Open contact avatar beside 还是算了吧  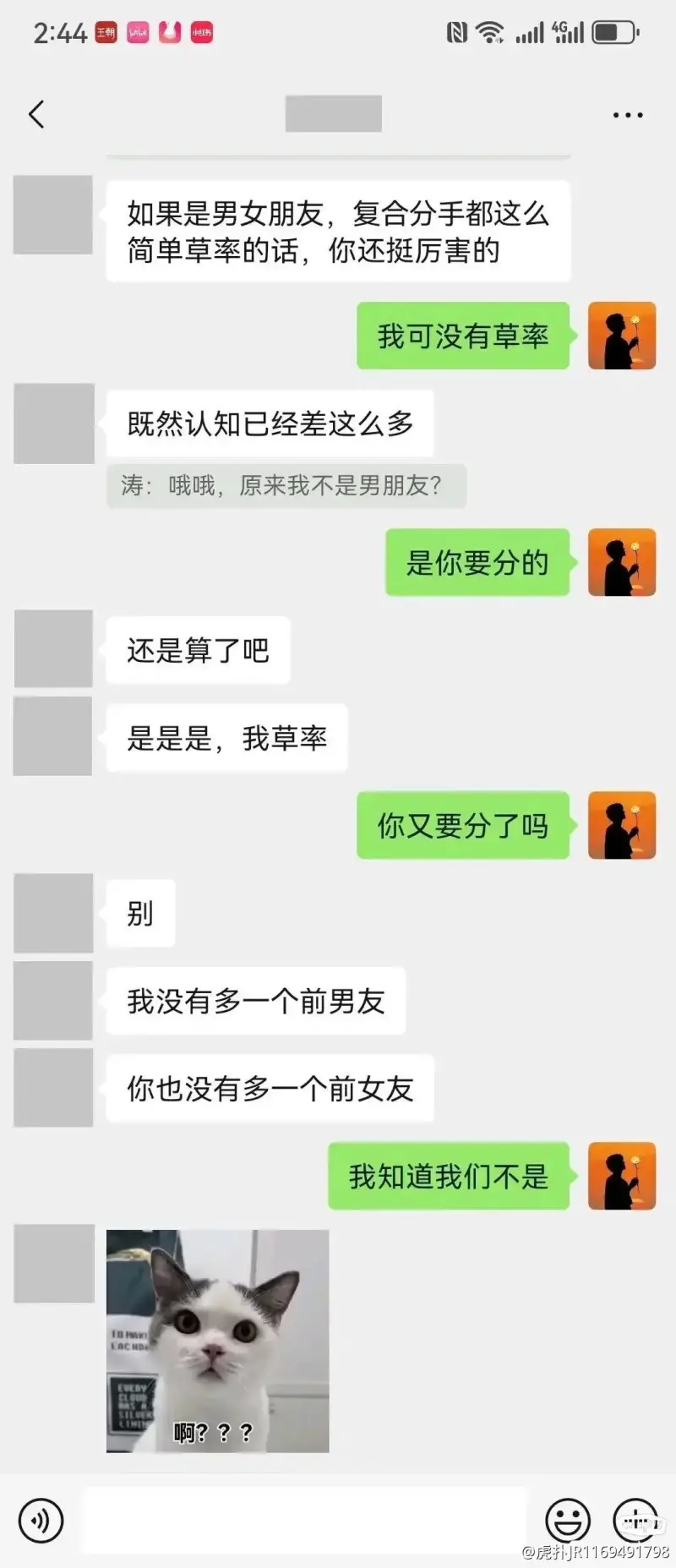(53, 648)
